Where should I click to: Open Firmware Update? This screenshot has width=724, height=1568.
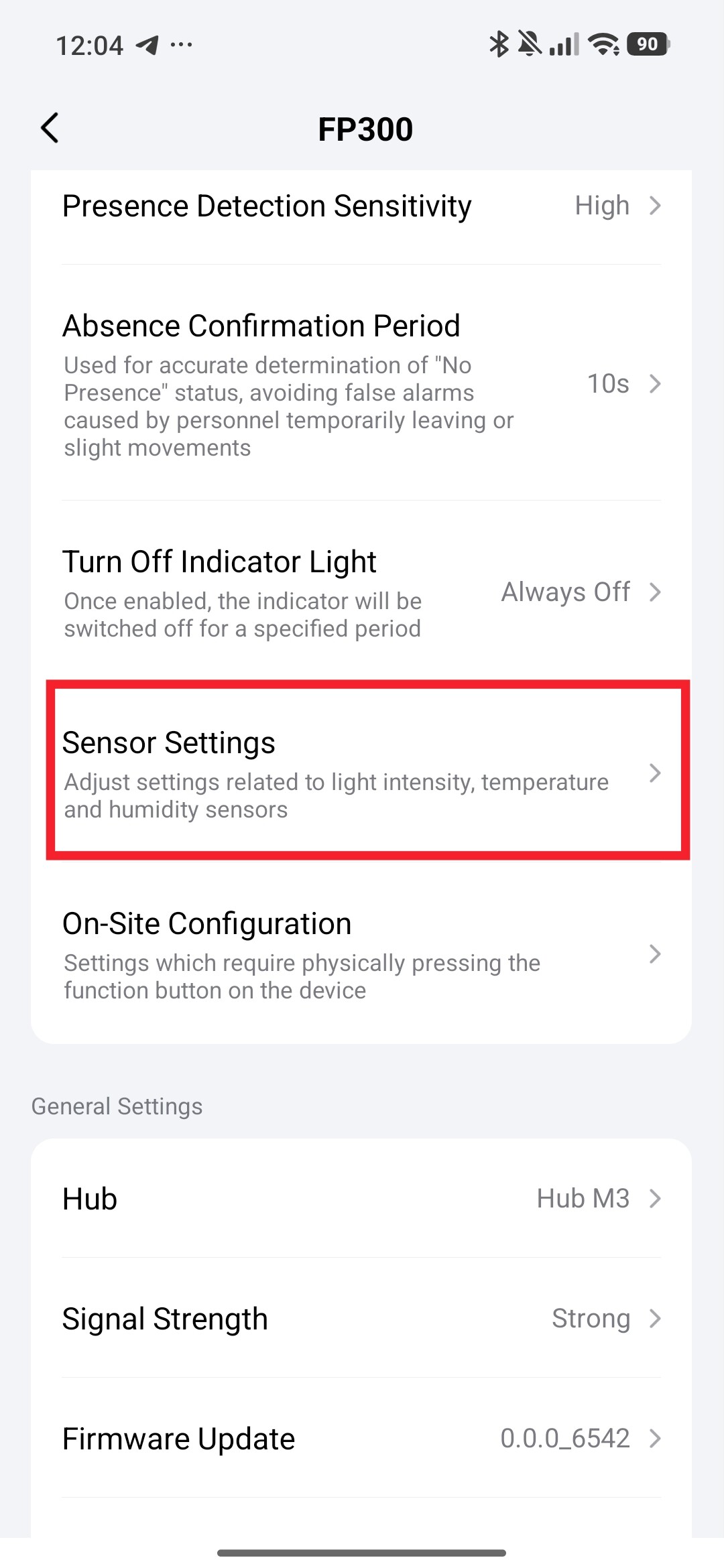point(361,1438)
